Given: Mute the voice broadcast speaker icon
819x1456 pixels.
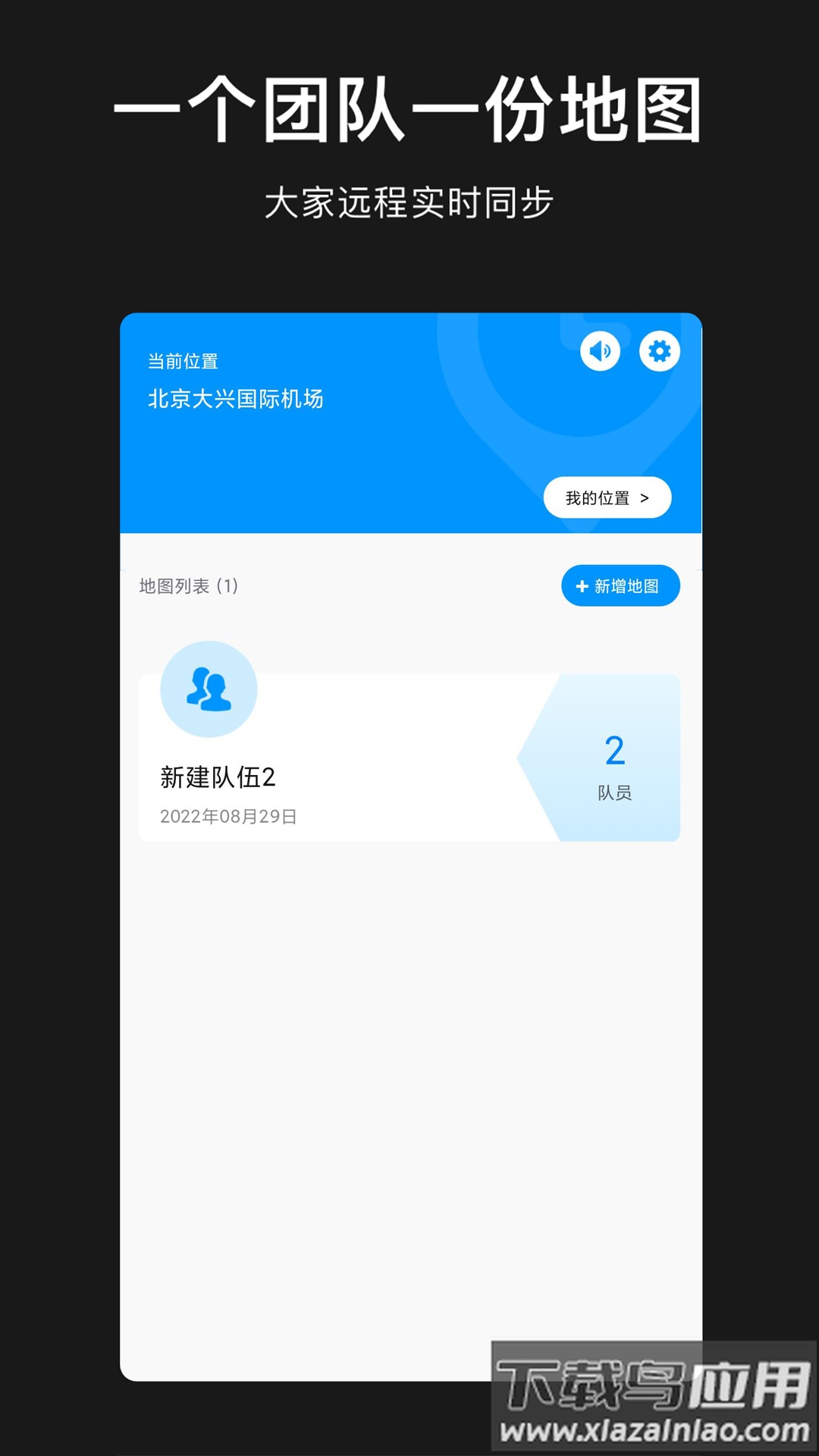Looking at the screenshot, I should coord(600,350).
